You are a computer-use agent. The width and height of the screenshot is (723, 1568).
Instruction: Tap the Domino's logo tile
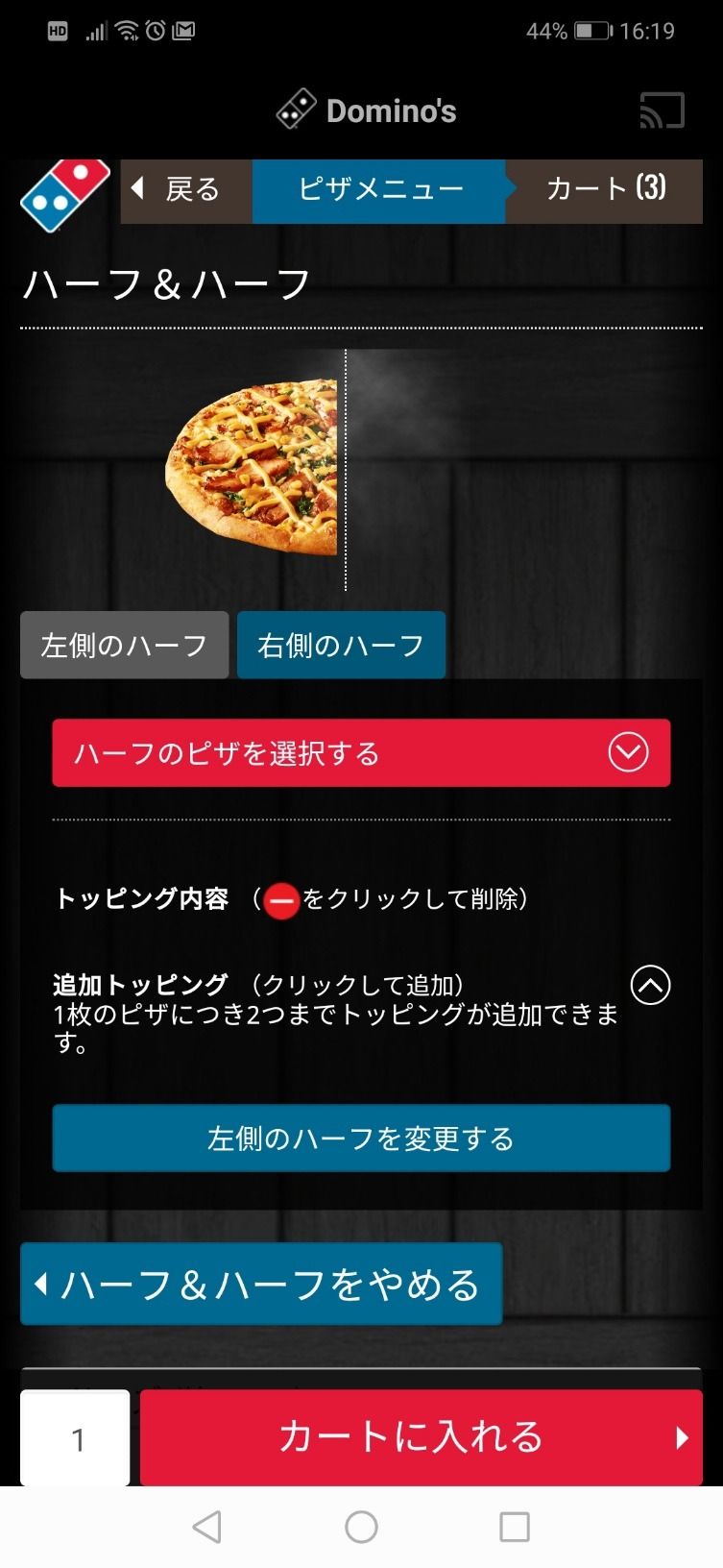(x=65, y=195)
